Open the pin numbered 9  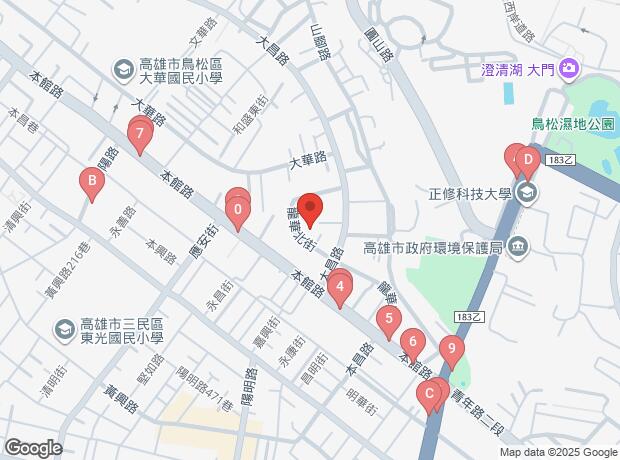click(452, 349)
